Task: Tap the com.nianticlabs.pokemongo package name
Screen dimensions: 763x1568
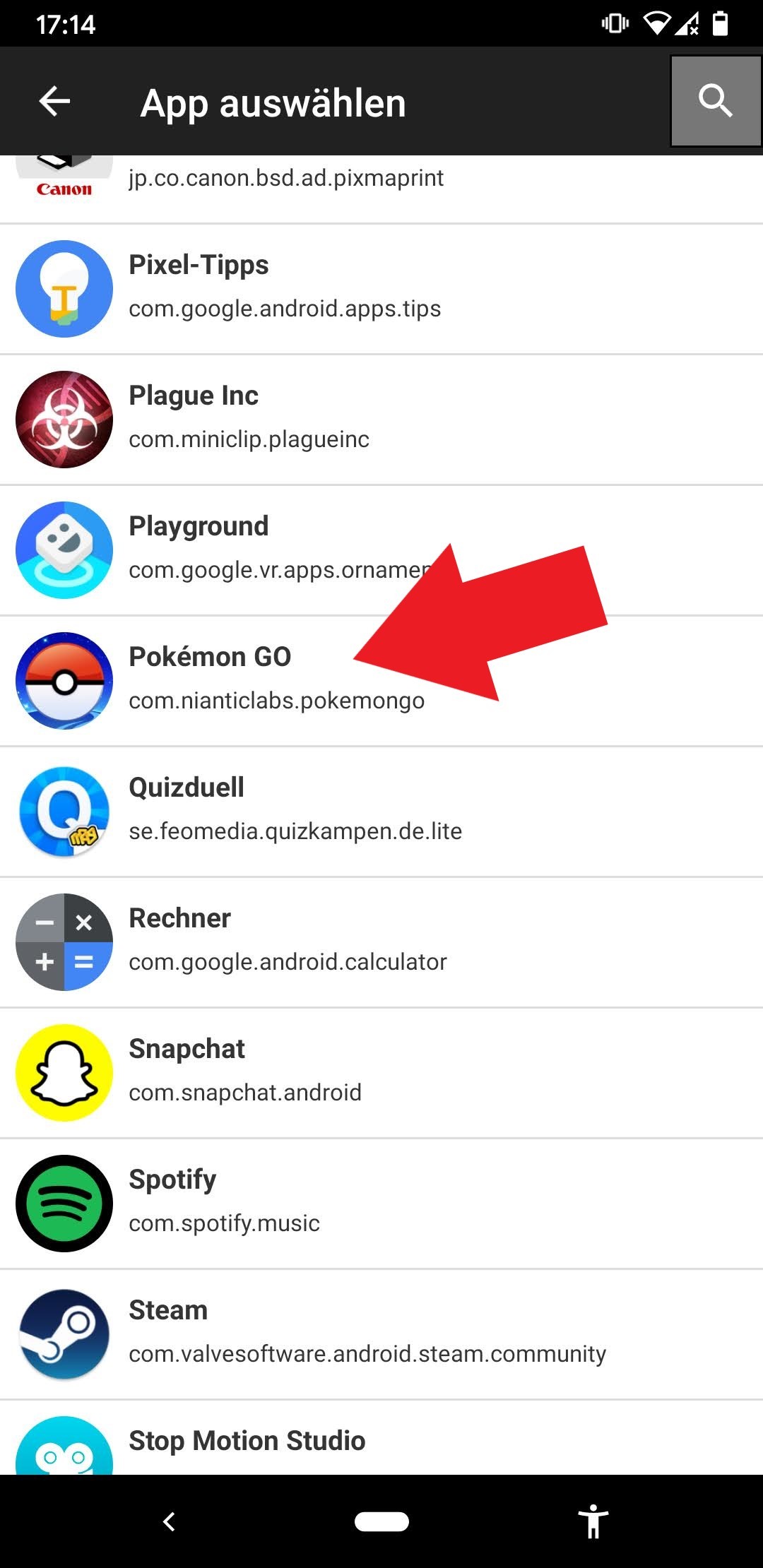Action: (x=276, y=701)
